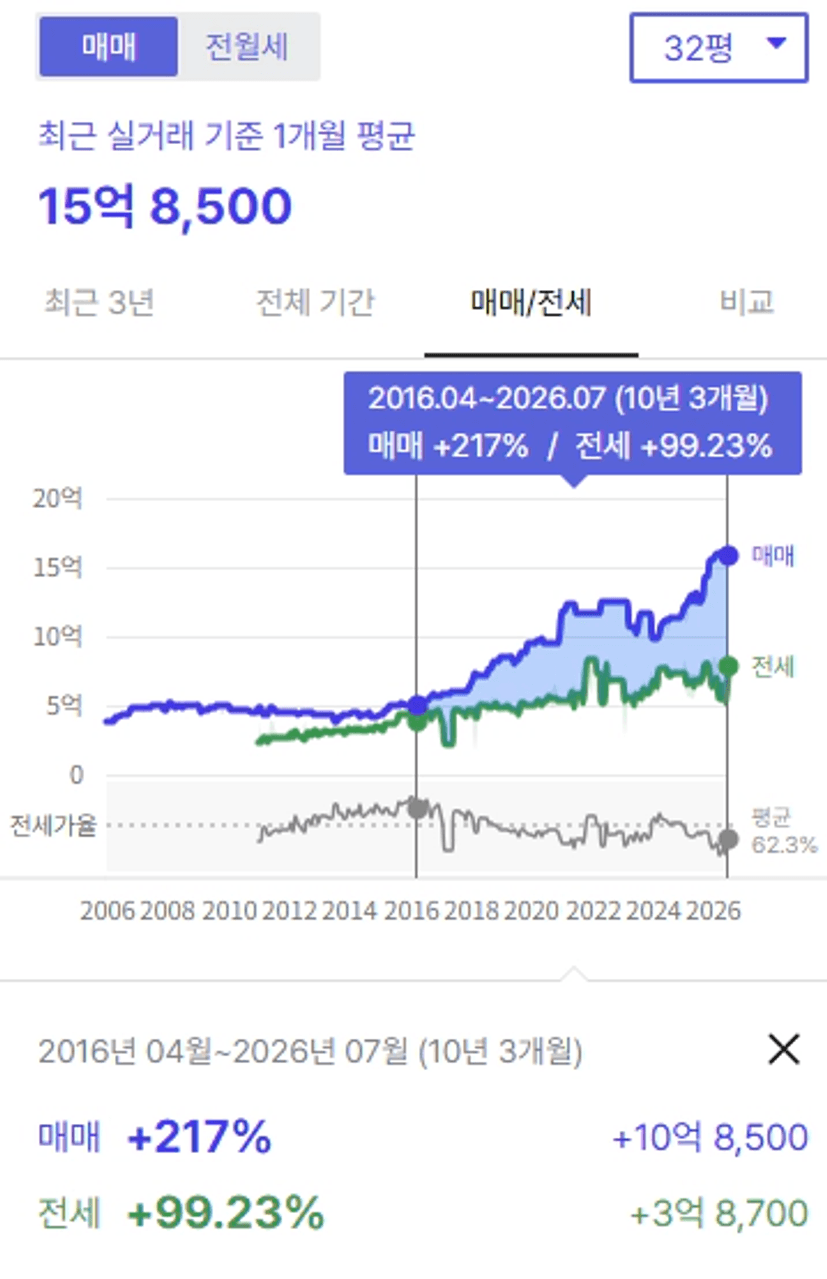Screen dimensions: 827x1279
Task: Switch to 전월세 segment
Action: click(x=247, y=47)
